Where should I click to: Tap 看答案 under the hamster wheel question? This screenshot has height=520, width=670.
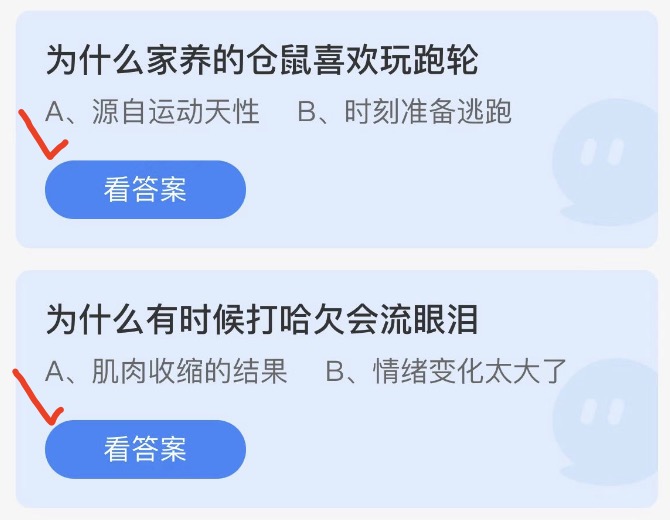click(145, 189)
